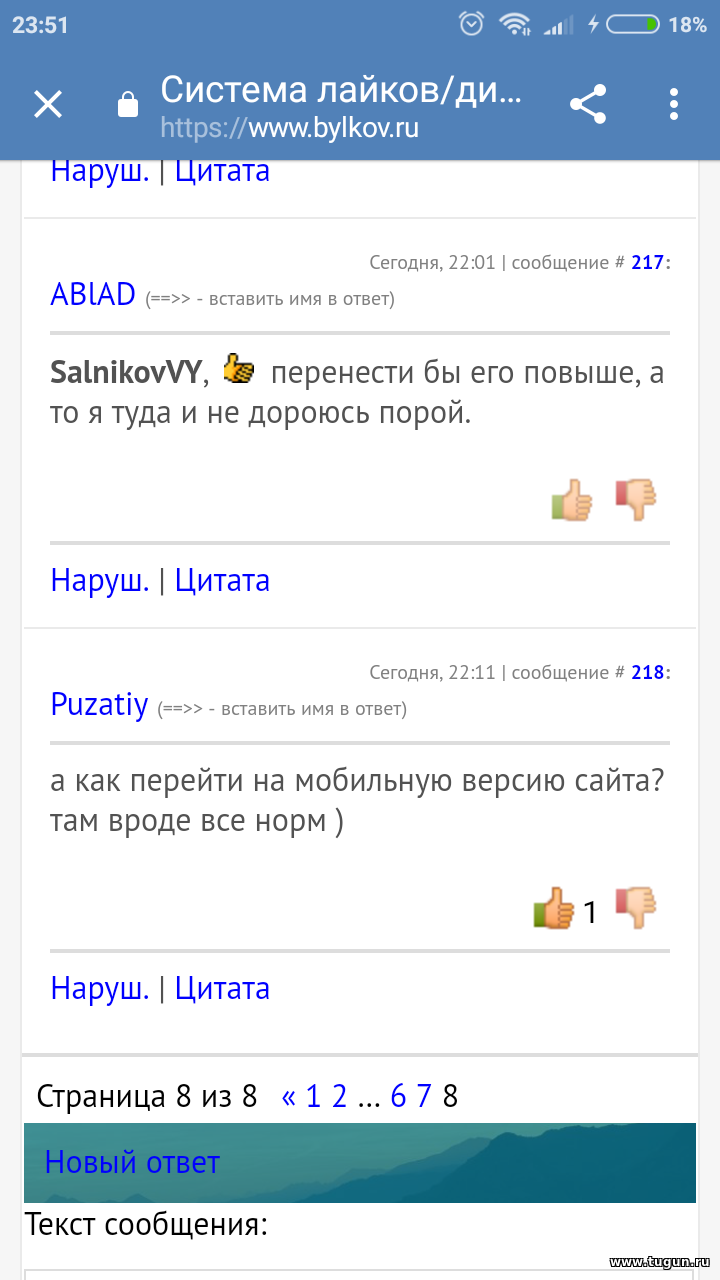Dislike Puzatiy's message

tap(636, 909)
